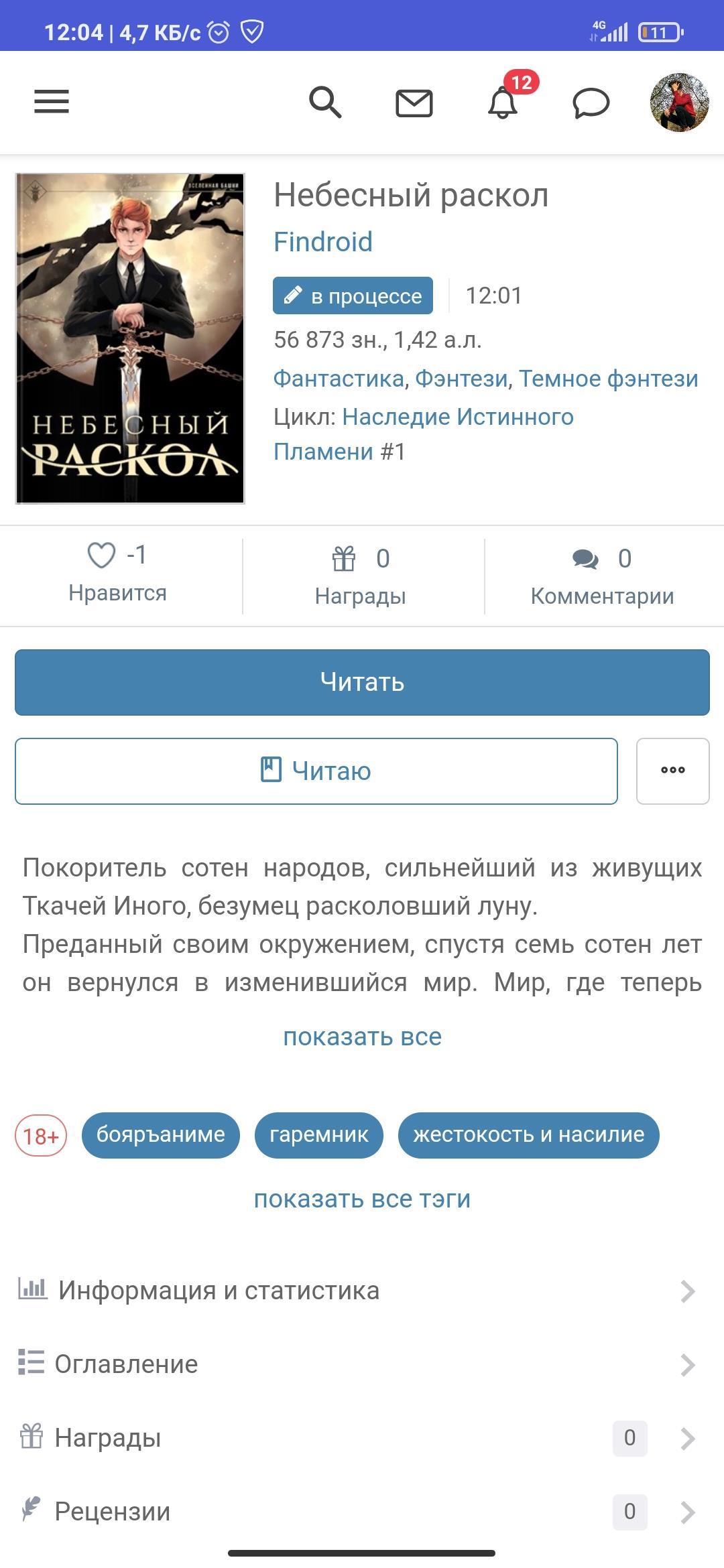Open the three-dot more options button
Image resolution: width=724 pixels, height=1568 pixels.
tap(672, 771)
